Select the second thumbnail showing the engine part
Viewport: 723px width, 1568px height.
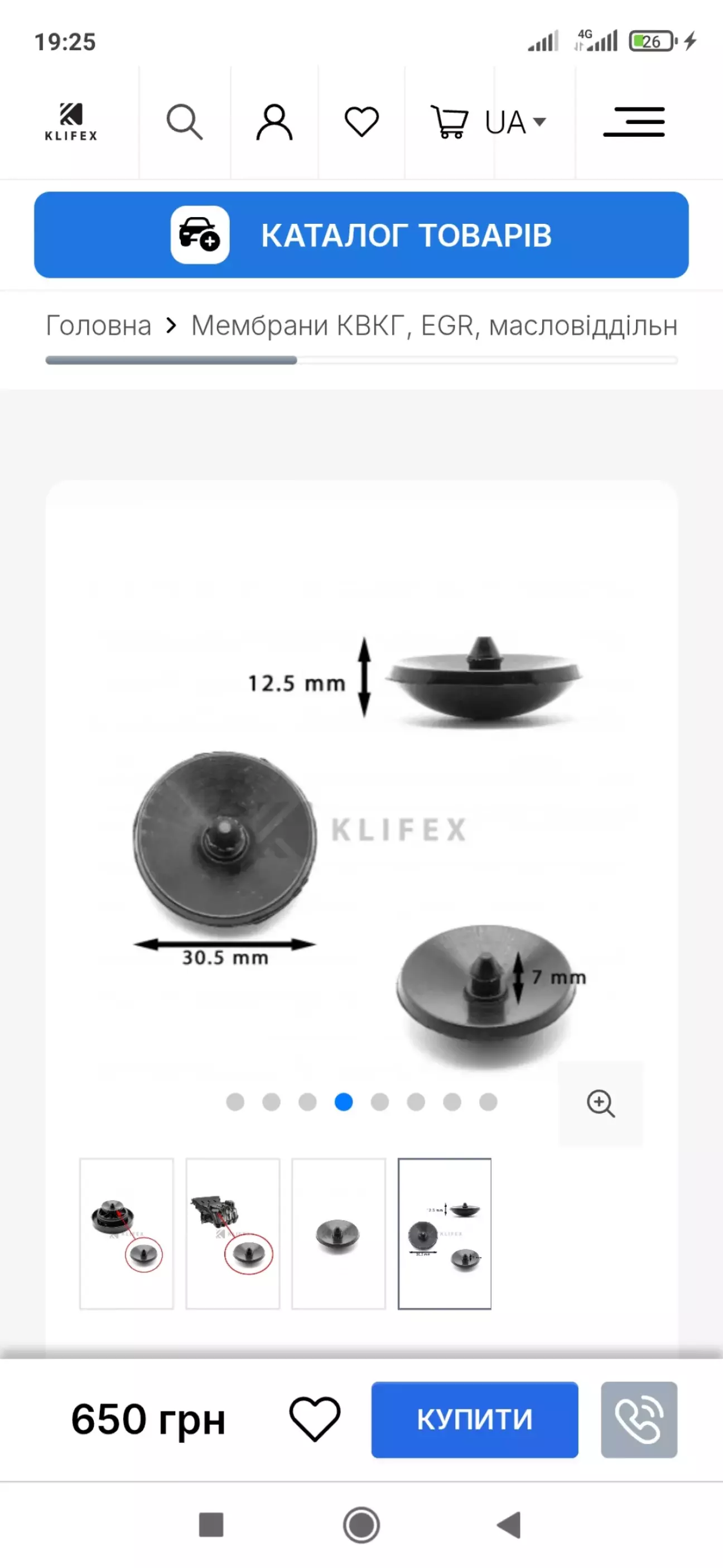pyautogui.click(x=233, y=1233)
